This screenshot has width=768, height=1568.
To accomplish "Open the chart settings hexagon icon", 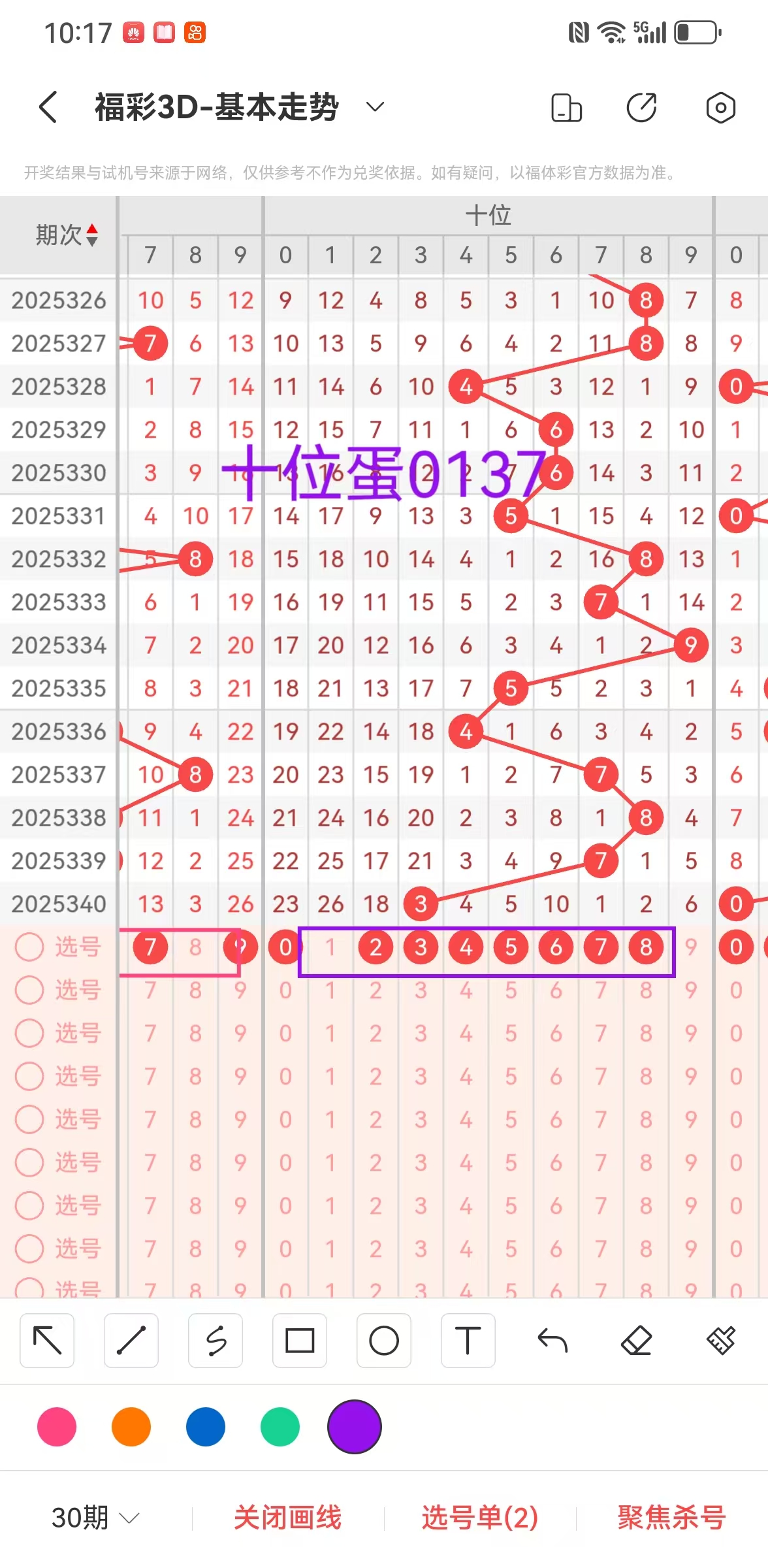I will click(x=720, y=108).
